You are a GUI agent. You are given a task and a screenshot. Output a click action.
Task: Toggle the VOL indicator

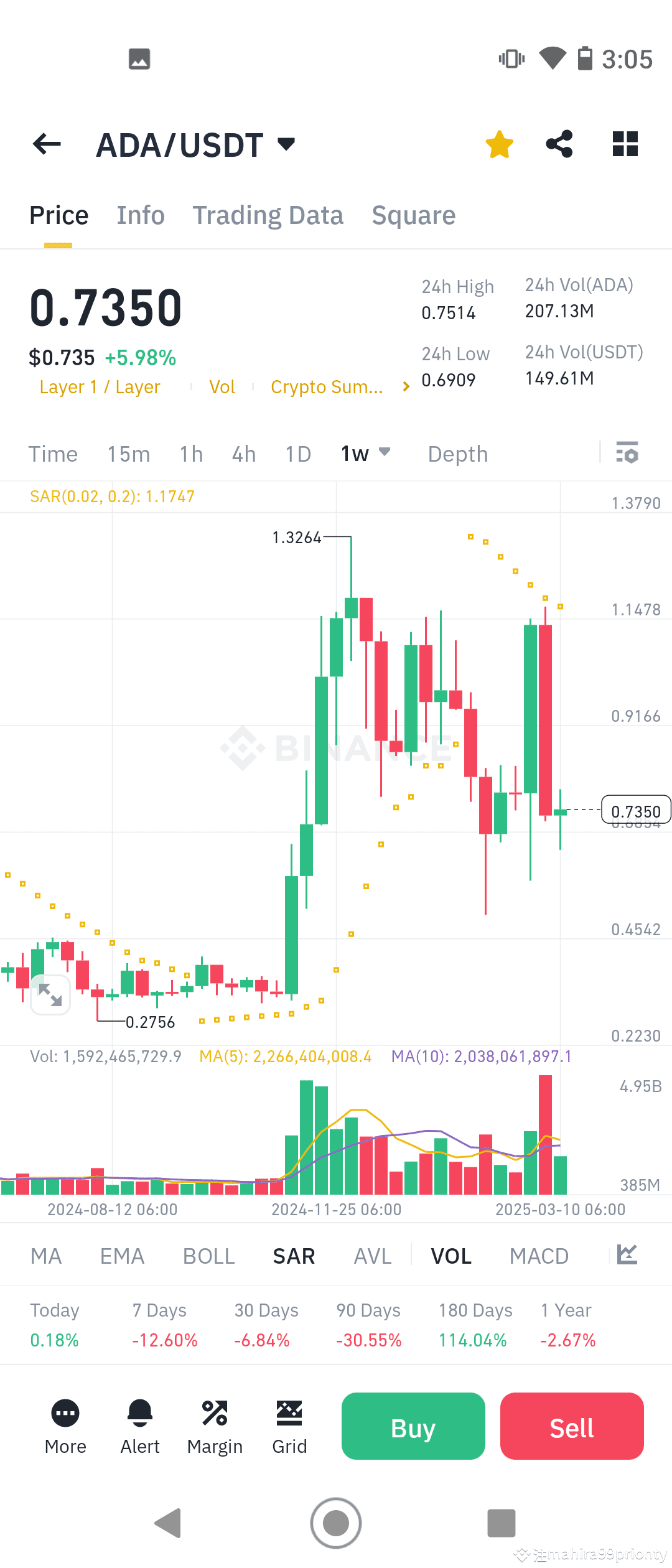(x=450, y=1256)
